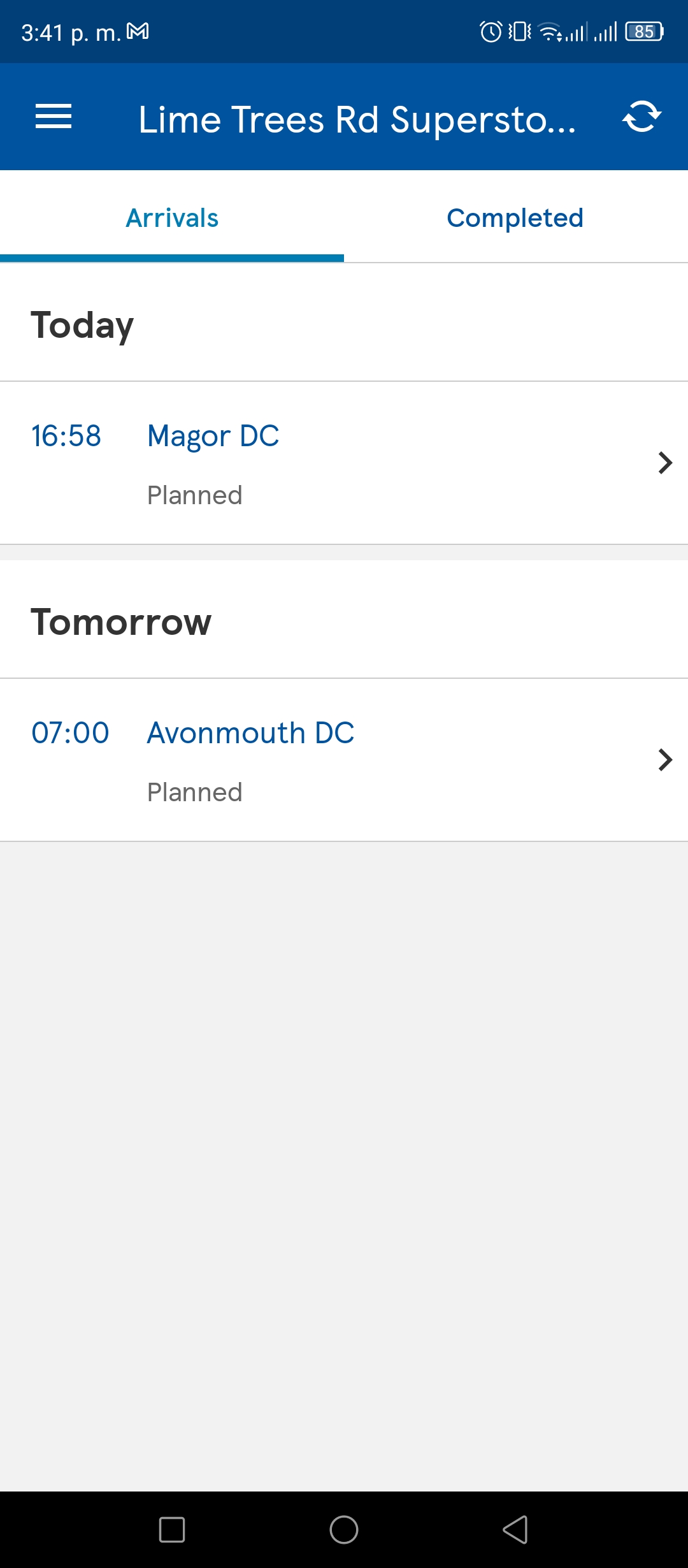Refresh the arrivals list
This screenshot has height=1568, width=688.
641,117
